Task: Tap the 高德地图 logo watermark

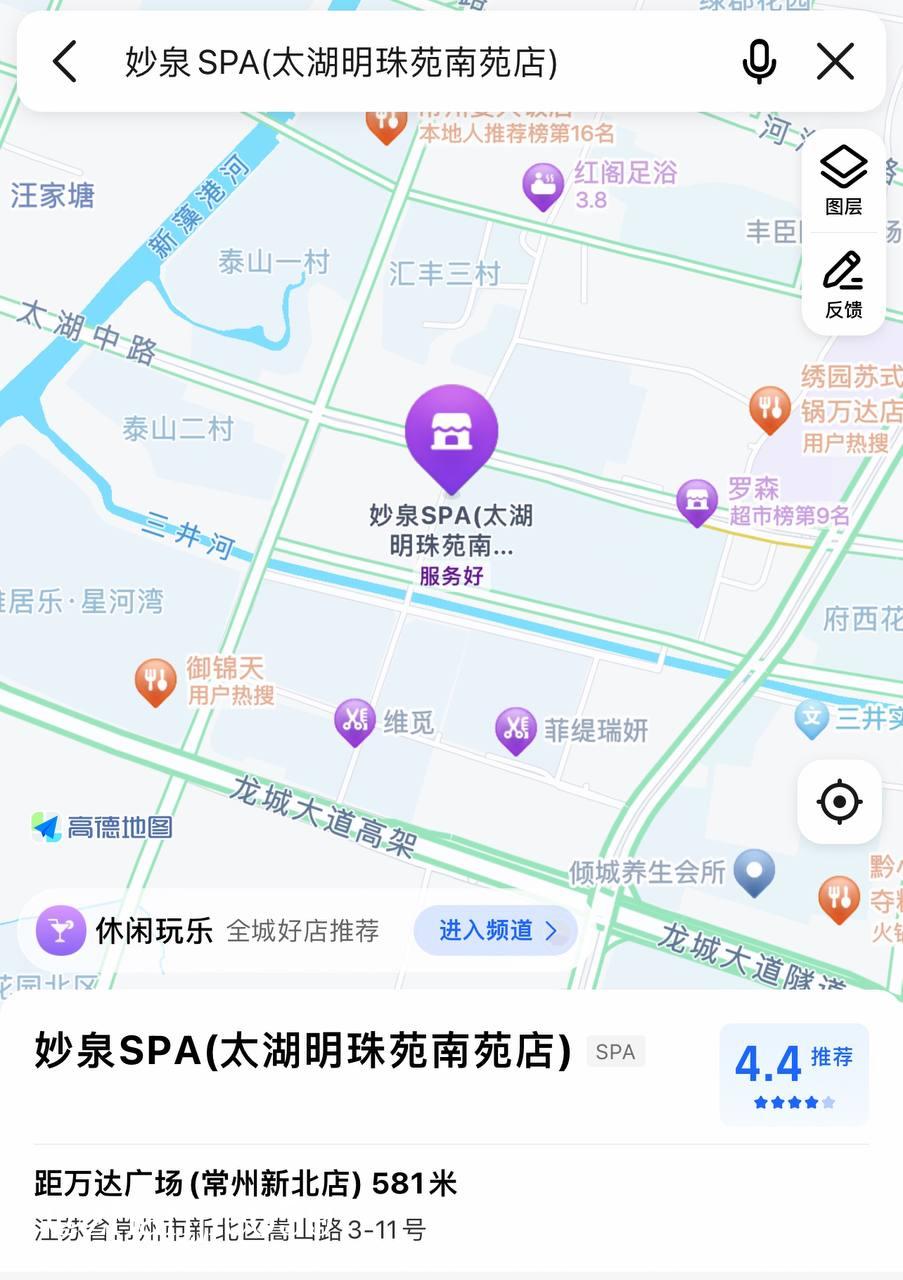Action: (x=100, y=827)
